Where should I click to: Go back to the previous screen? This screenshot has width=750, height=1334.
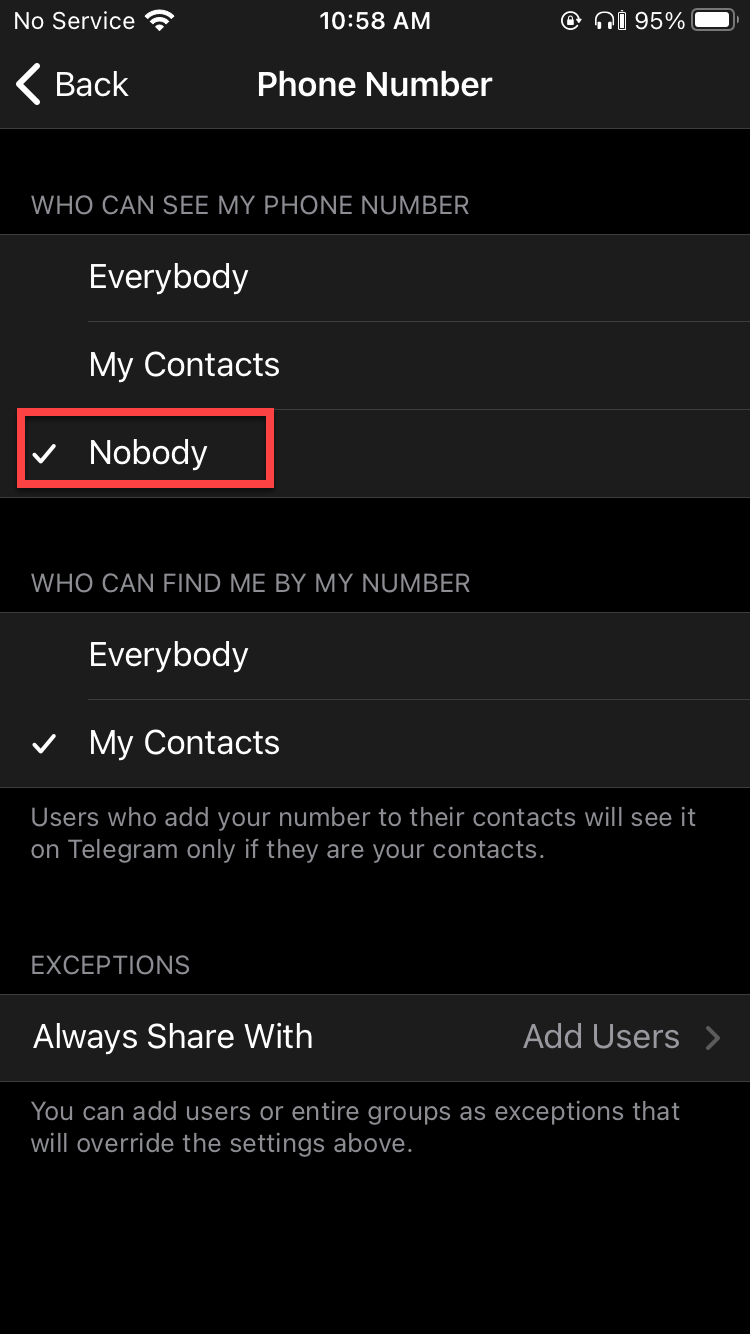[72, 85]
